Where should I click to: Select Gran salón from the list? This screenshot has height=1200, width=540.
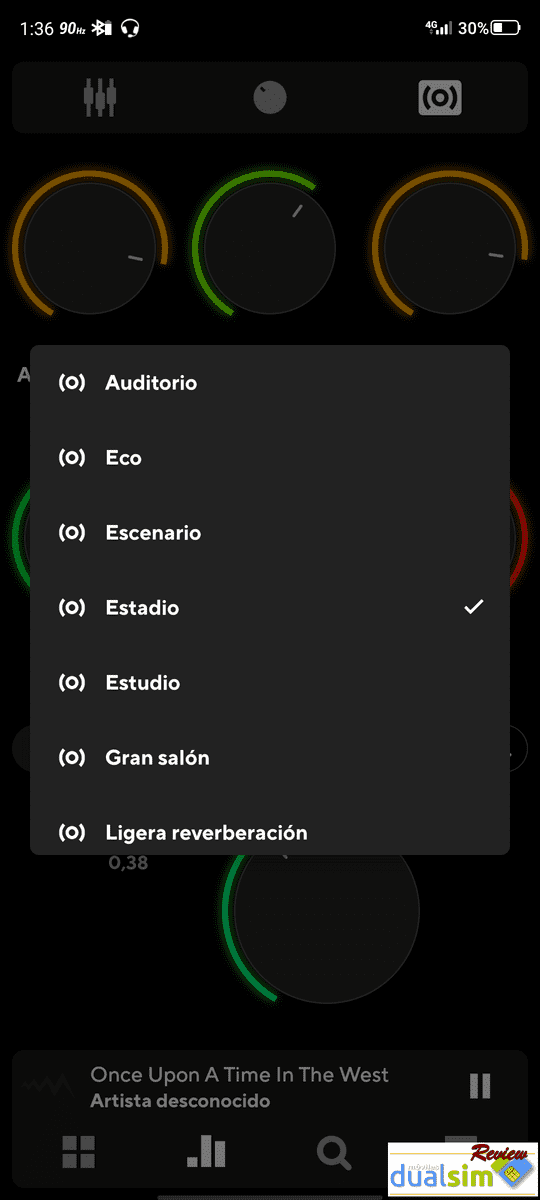(270, 758)
